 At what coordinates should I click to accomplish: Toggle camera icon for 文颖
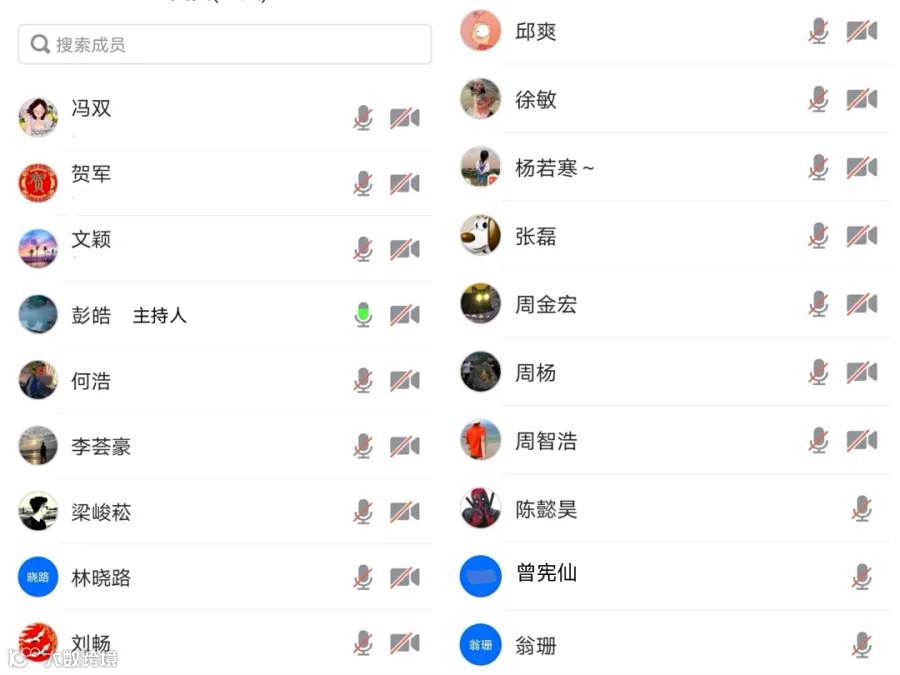click(x=405, y=249)
